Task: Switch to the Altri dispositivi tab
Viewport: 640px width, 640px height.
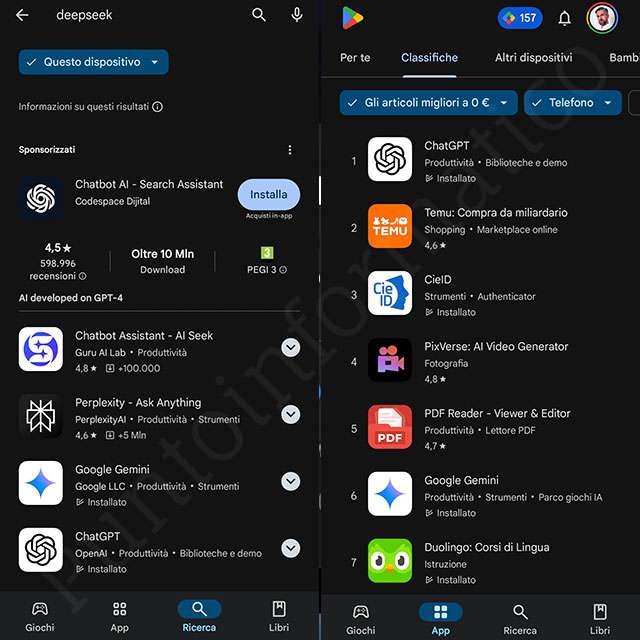Action: (533, 58)
